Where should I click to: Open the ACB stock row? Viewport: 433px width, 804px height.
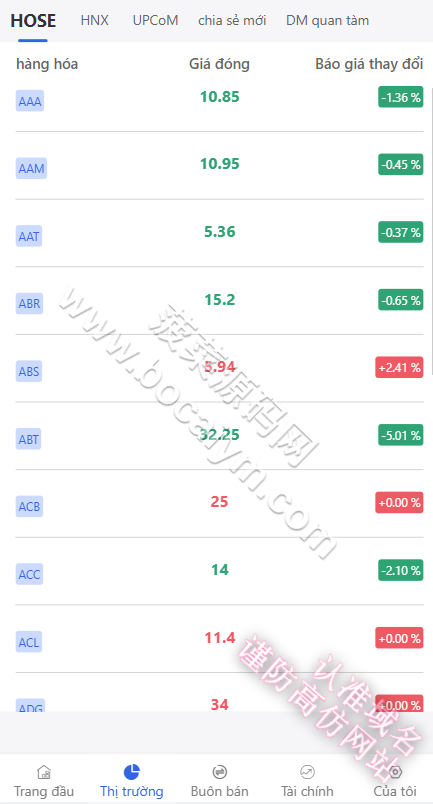coord(220,504)
